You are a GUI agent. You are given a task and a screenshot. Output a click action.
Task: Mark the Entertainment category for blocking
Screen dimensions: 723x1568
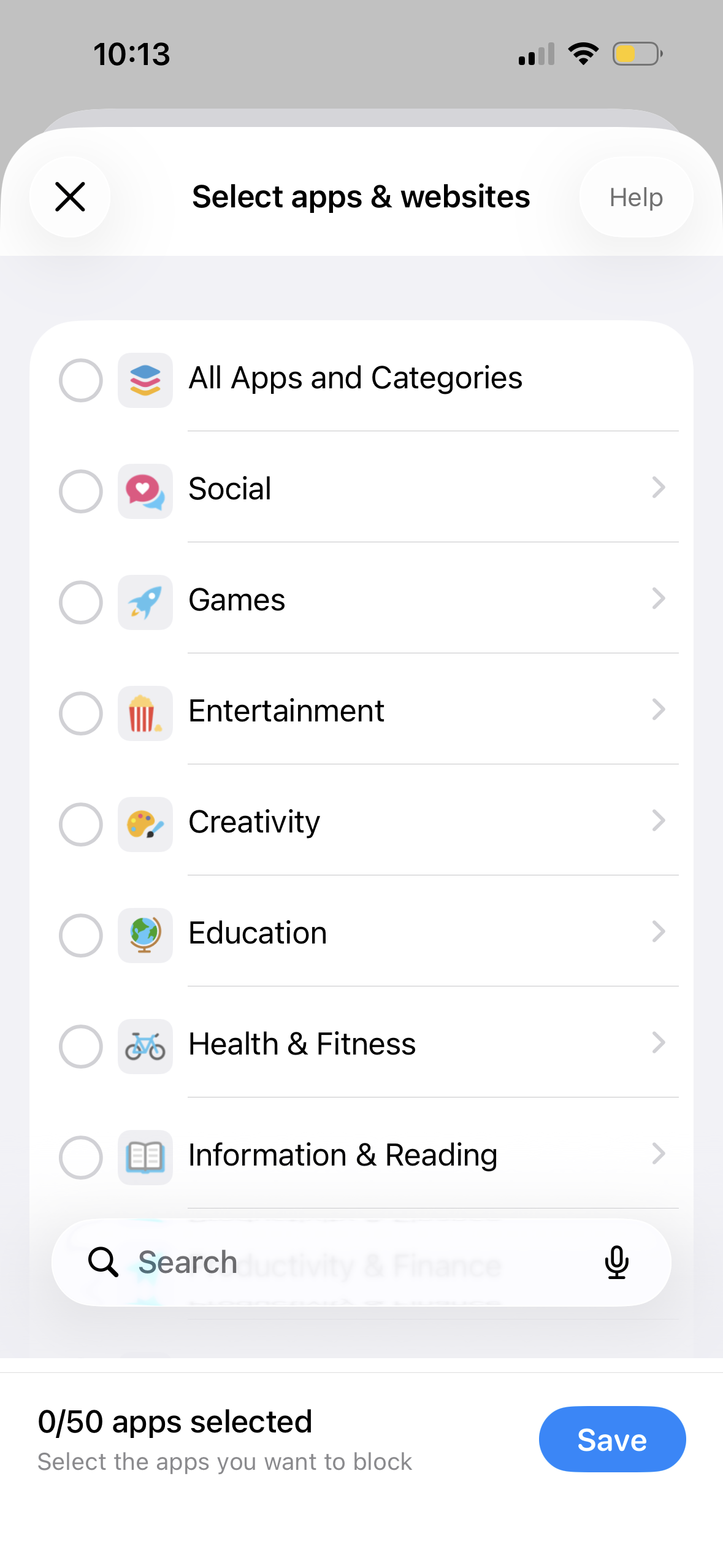point(81,713)
